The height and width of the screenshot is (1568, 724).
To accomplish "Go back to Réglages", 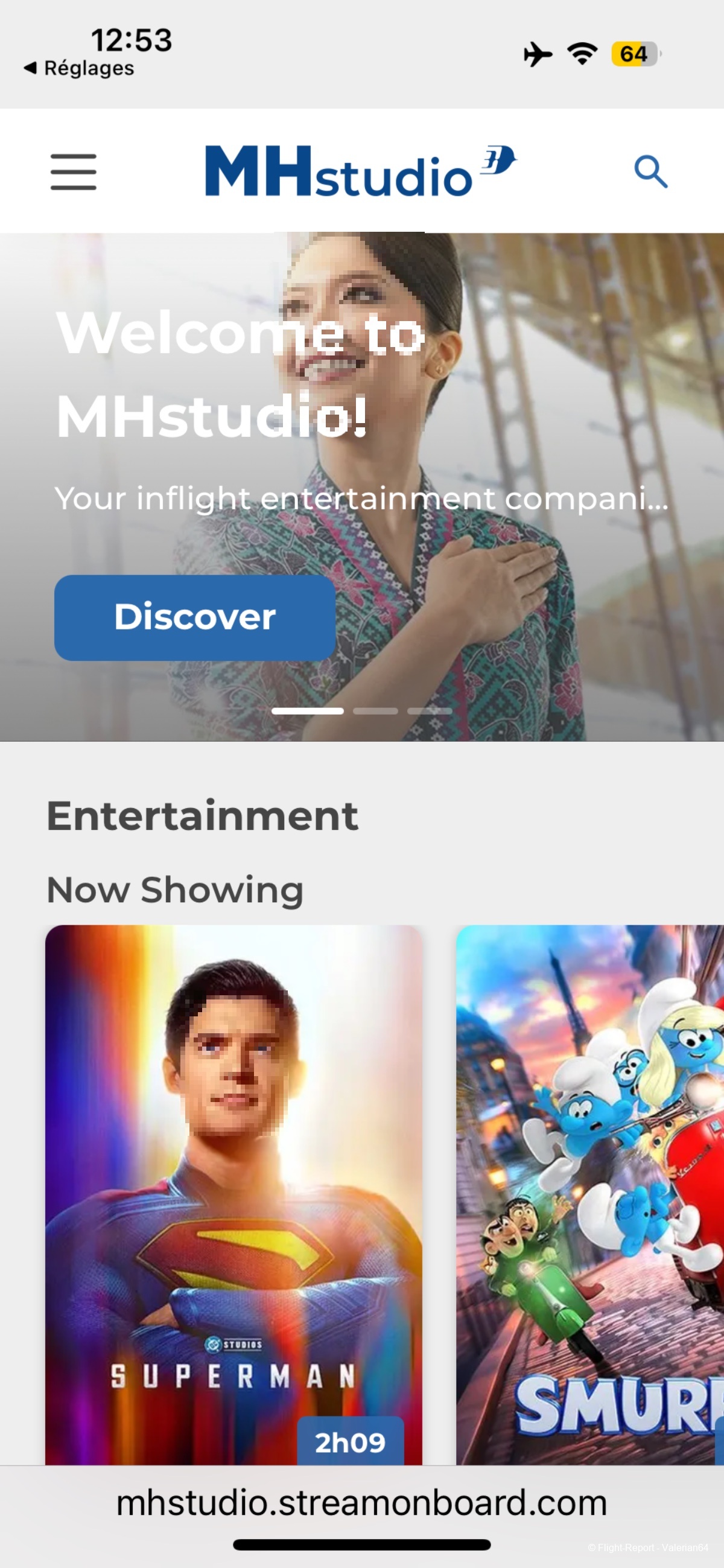I will pos(79,68).
